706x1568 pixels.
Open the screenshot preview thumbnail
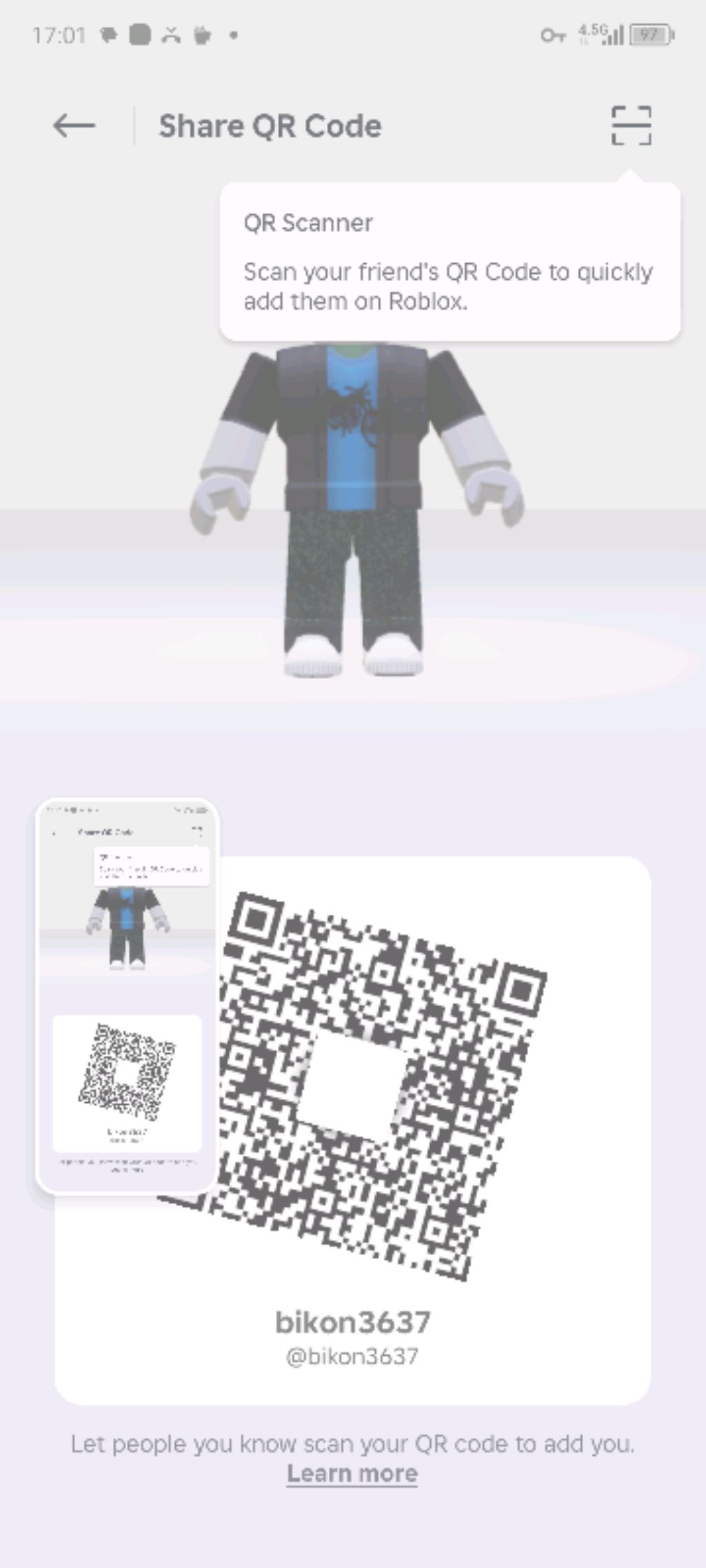click(127, 996)
